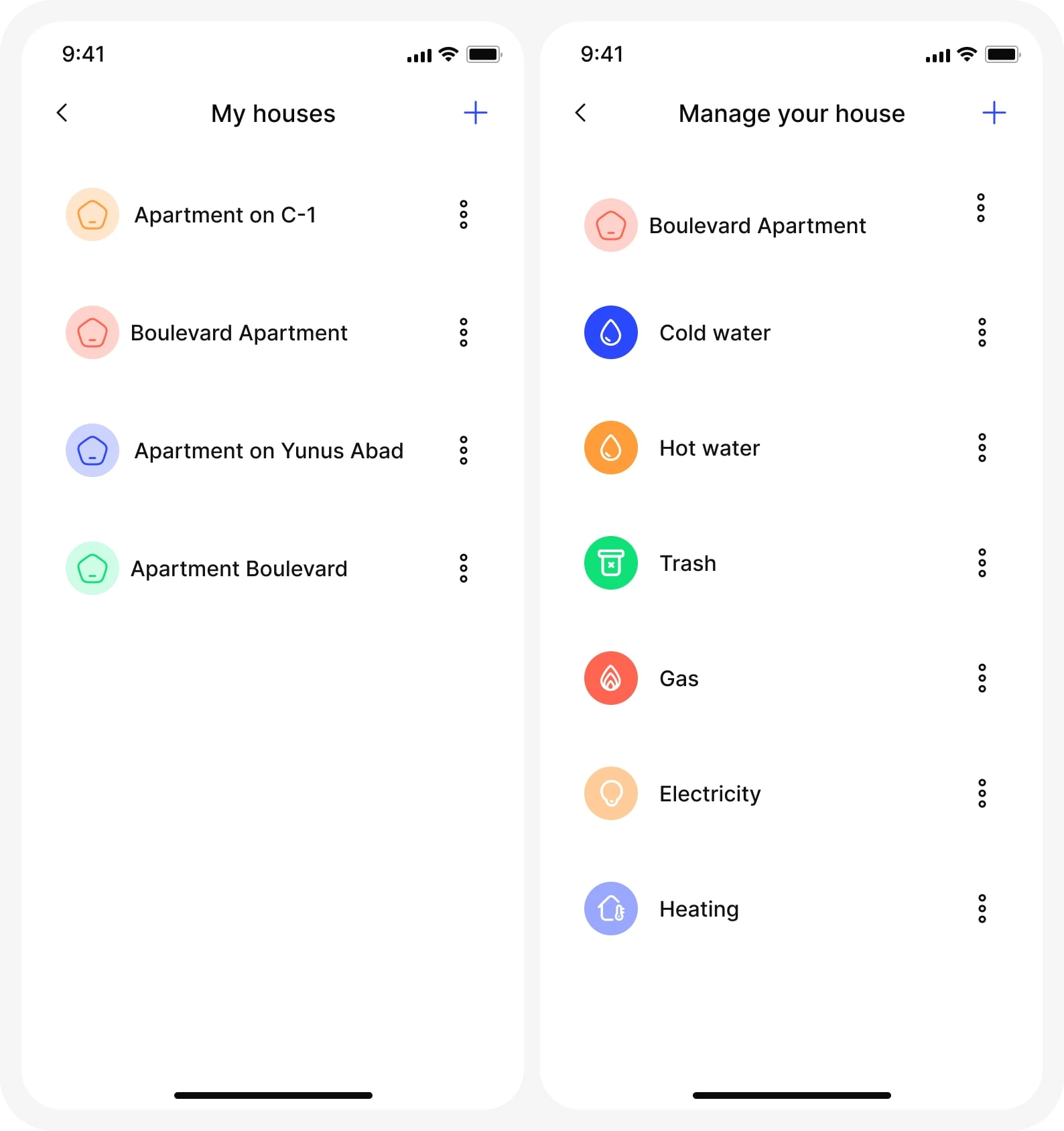Image resolution: width=1064 pixels, height=1131 pixels.
Task: Open more options for Apartment on Yunus Abad
Action: pos(463,450)
